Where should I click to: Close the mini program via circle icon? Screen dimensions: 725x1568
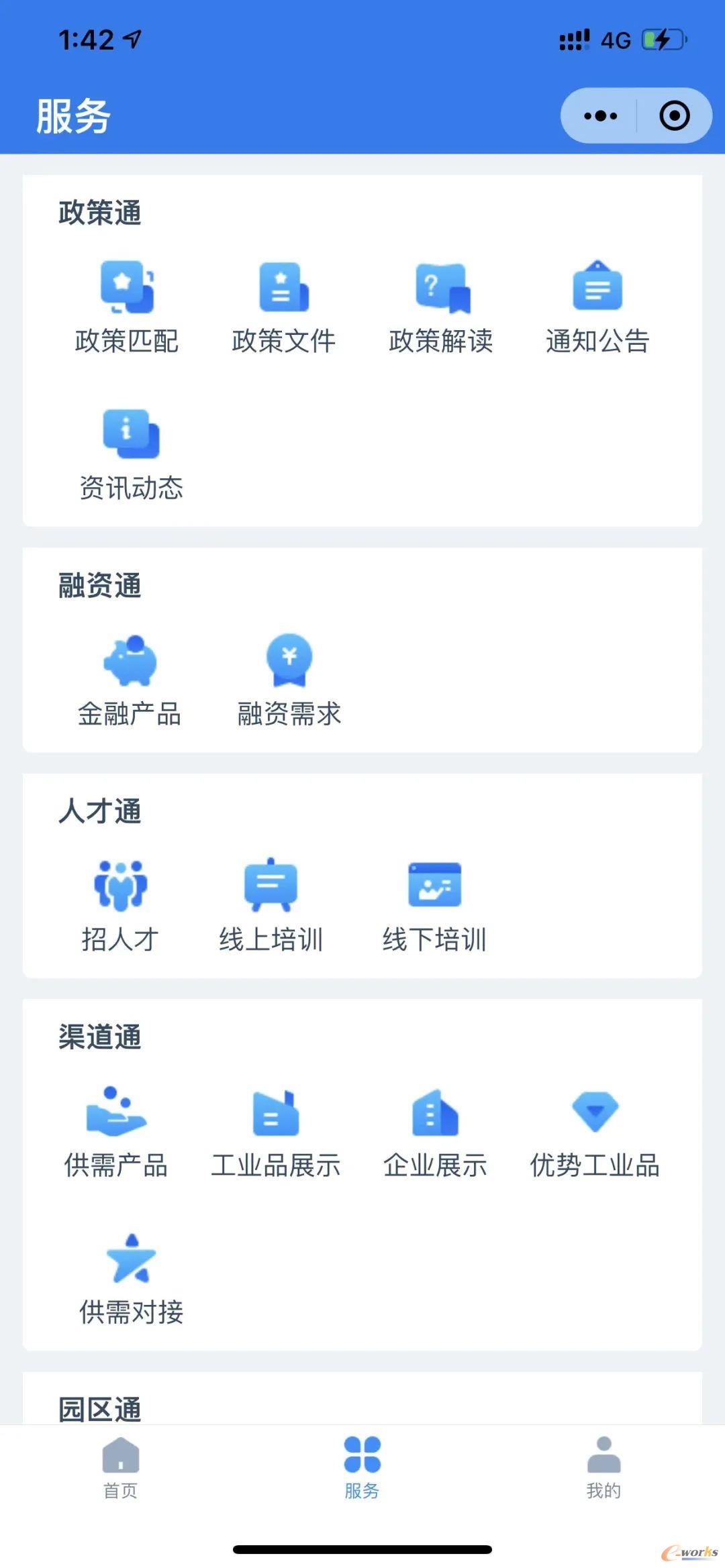(675, 116)
